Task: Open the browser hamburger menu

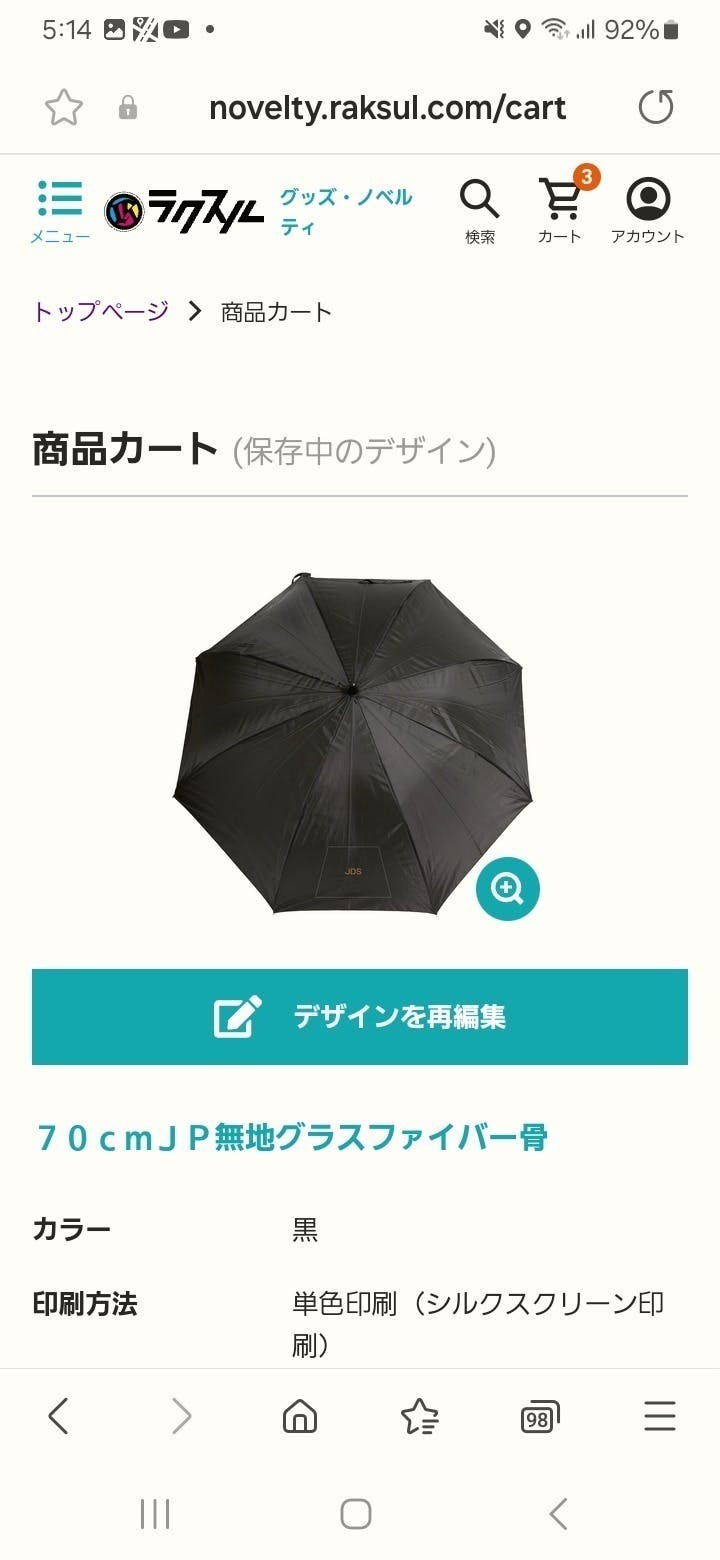Action: pos(660,1416)
